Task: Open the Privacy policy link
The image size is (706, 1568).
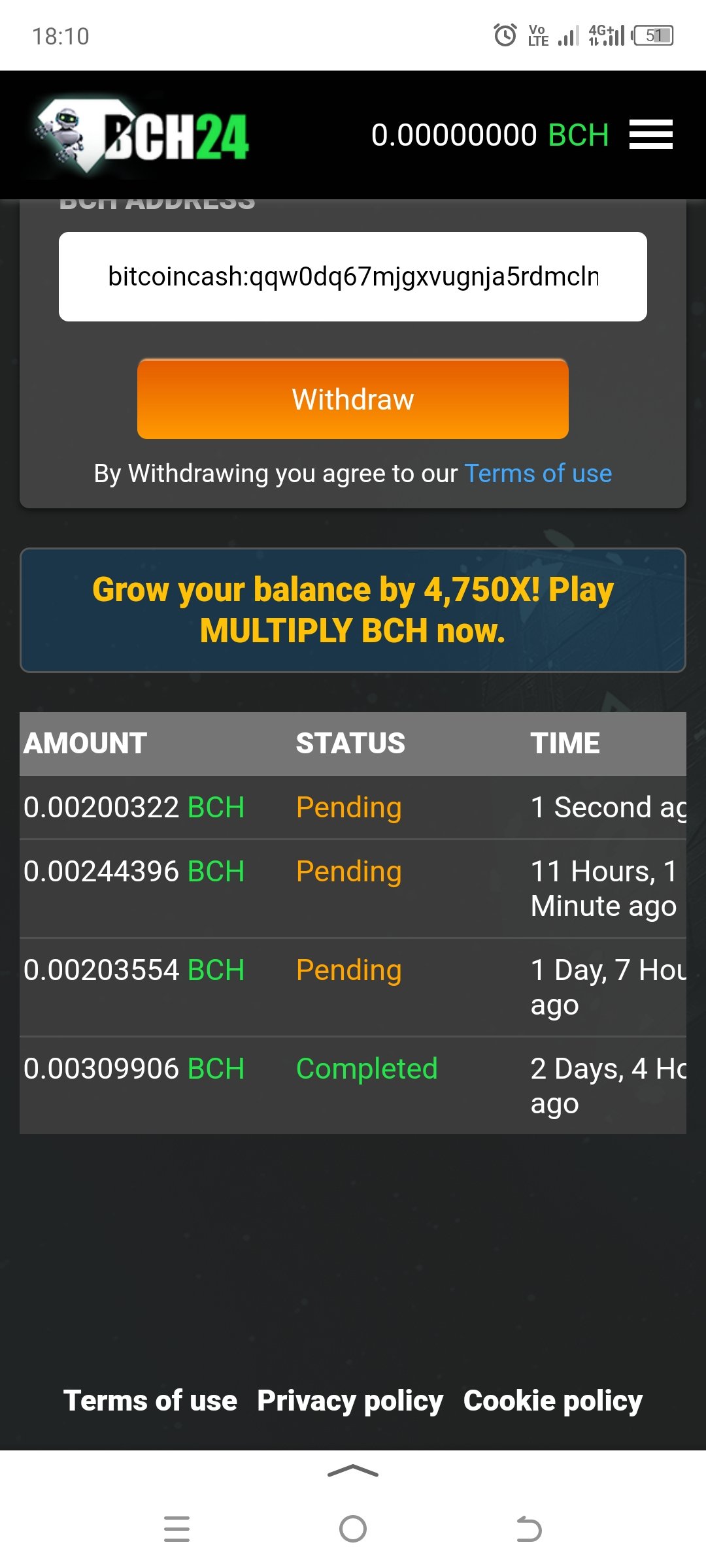Action: click(350, 1401)
